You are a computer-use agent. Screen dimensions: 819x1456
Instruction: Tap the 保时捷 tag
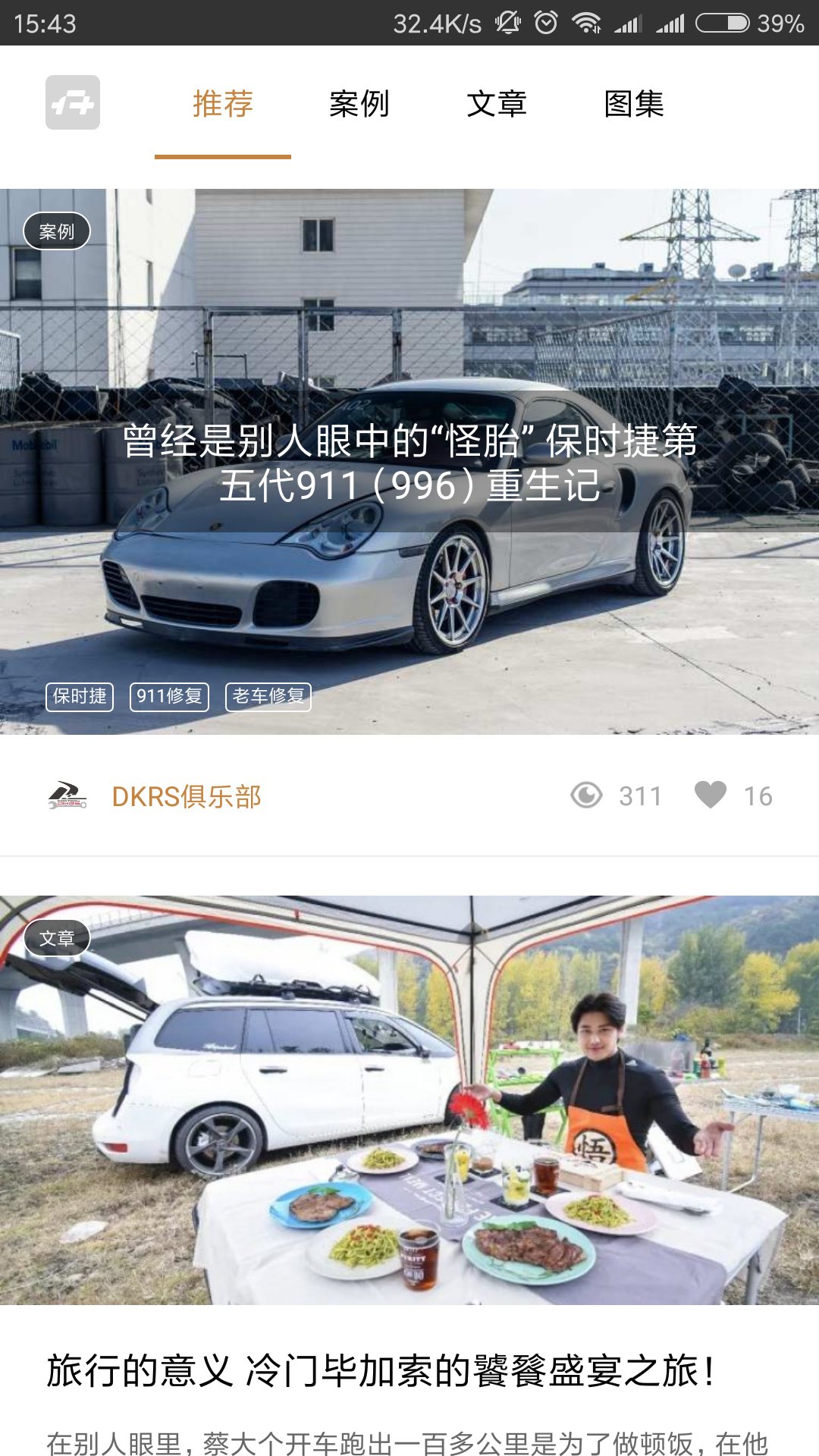click(x=80, y=696)
